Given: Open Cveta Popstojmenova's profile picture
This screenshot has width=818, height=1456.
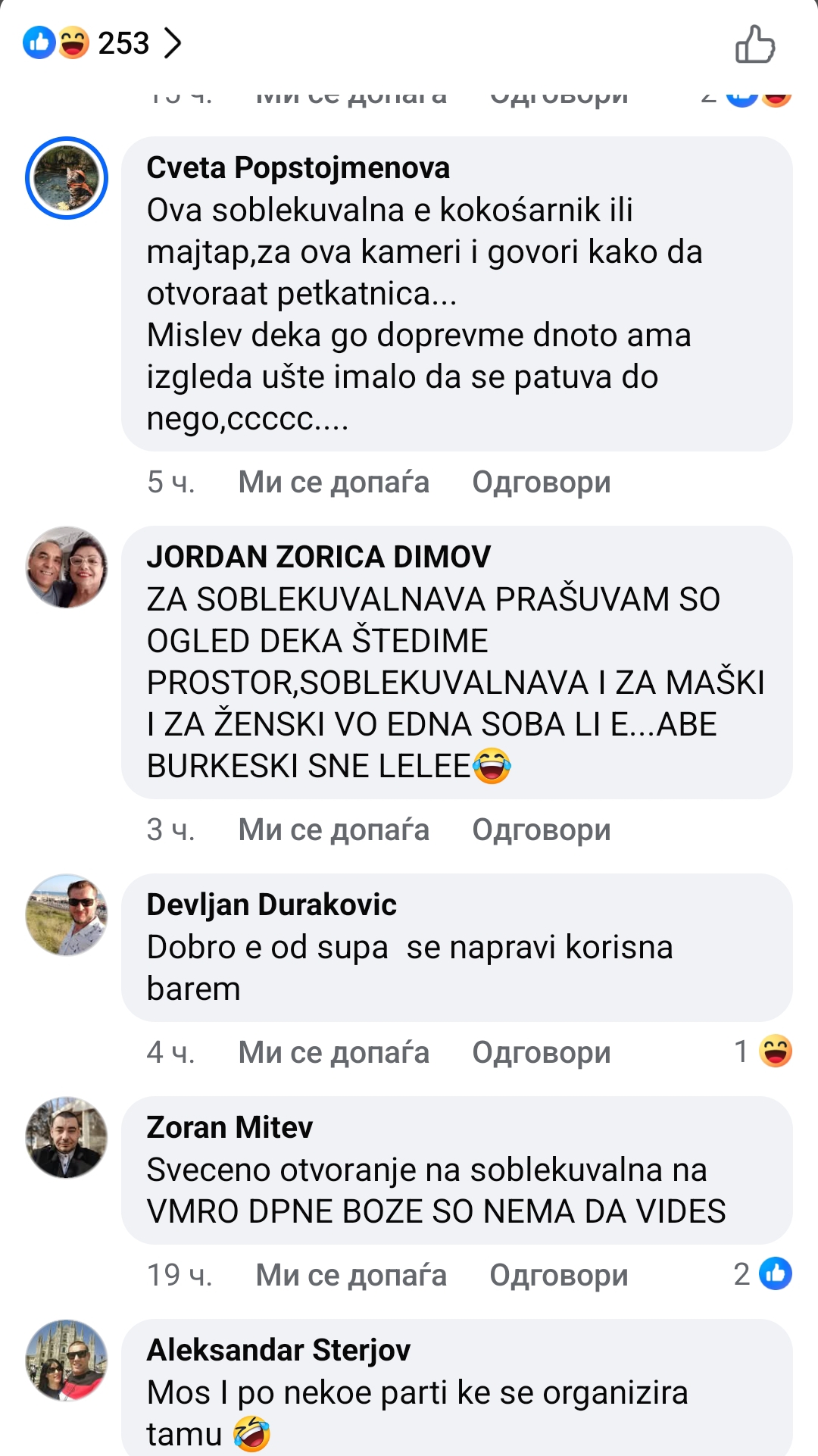Looking at the screenshot, I should pyautogui.click(x=67, y=178).
